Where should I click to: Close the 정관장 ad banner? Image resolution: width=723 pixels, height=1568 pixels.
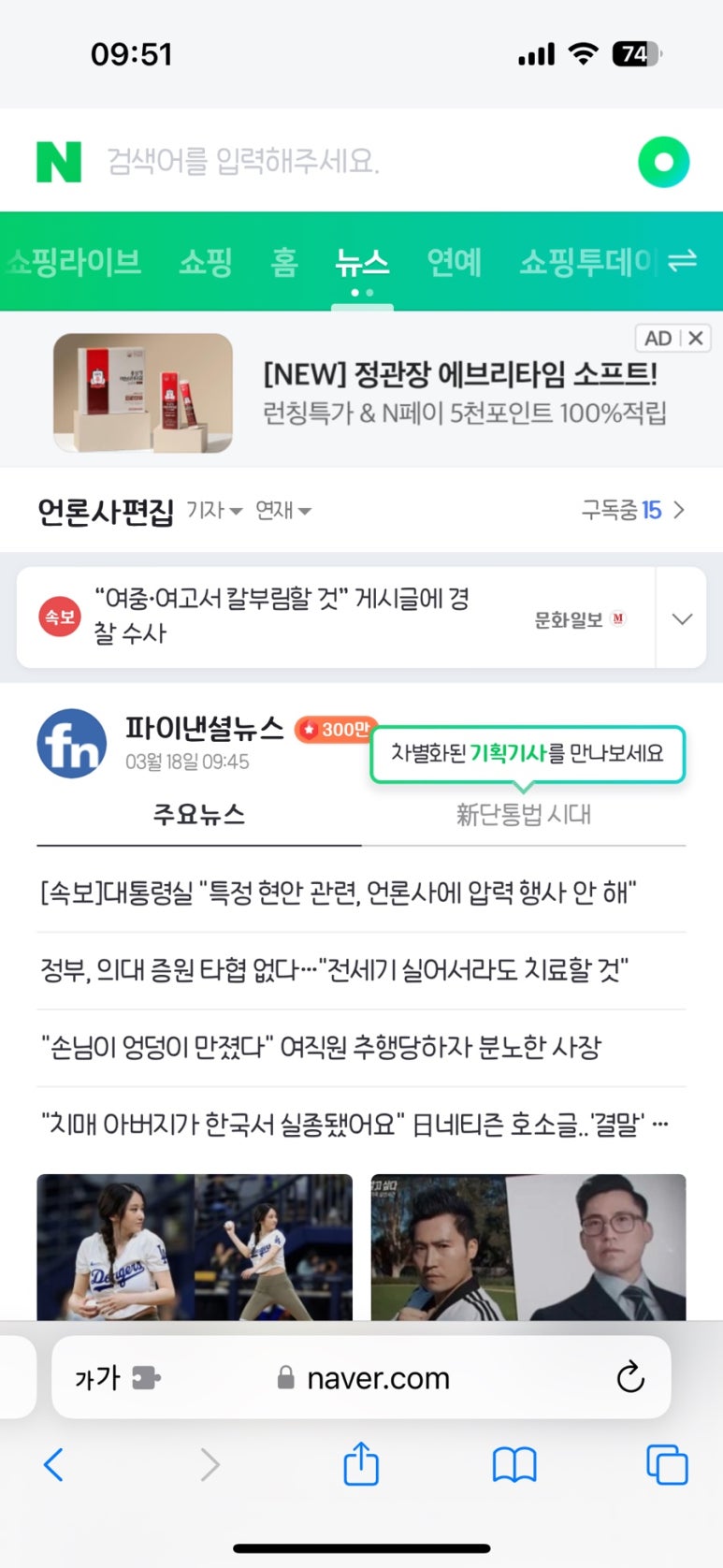(x=695, y=338)
